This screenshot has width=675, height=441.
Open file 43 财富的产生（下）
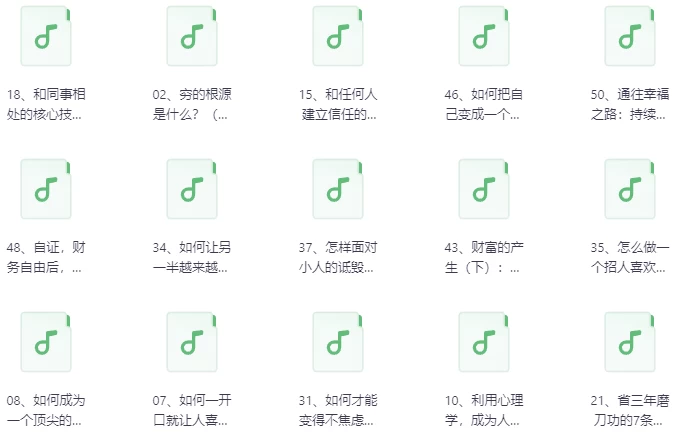[x=484, y=189]
